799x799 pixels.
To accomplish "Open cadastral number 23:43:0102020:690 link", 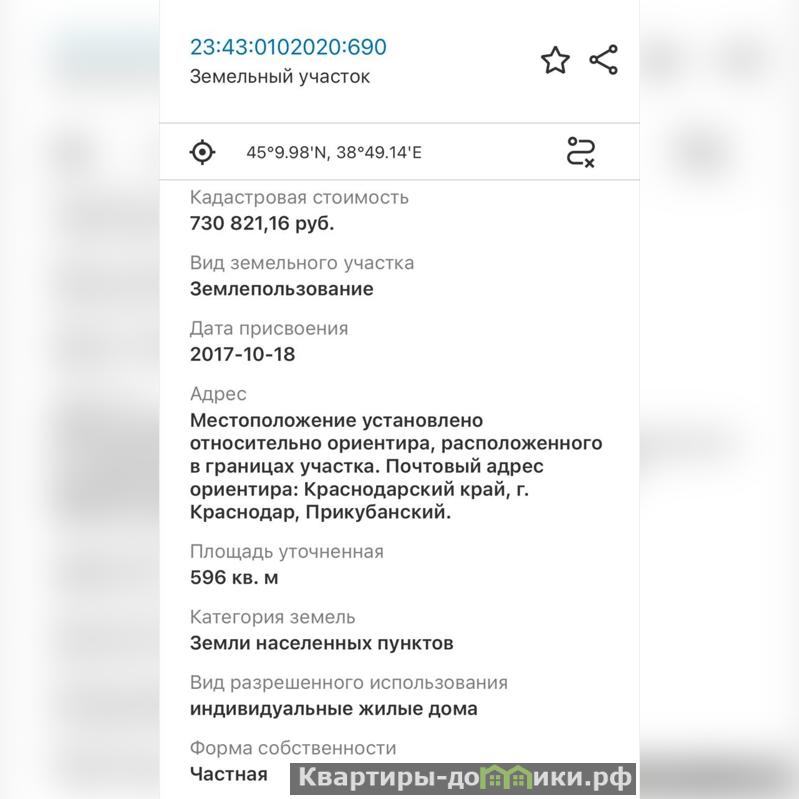I will (x=288, y=47).
